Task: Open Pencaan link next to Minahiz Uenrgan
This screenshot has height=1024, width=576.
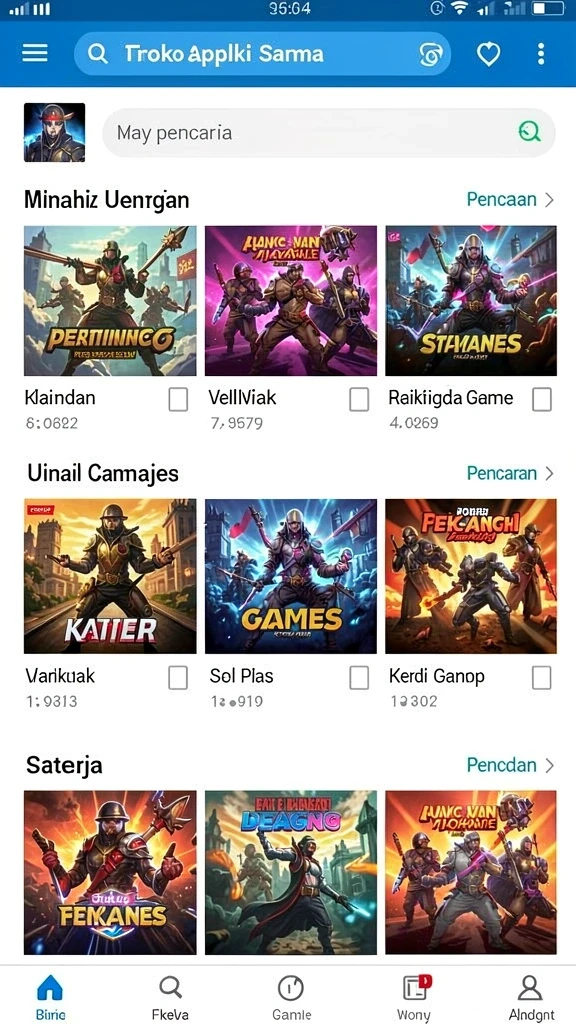Action: [510, 199]
